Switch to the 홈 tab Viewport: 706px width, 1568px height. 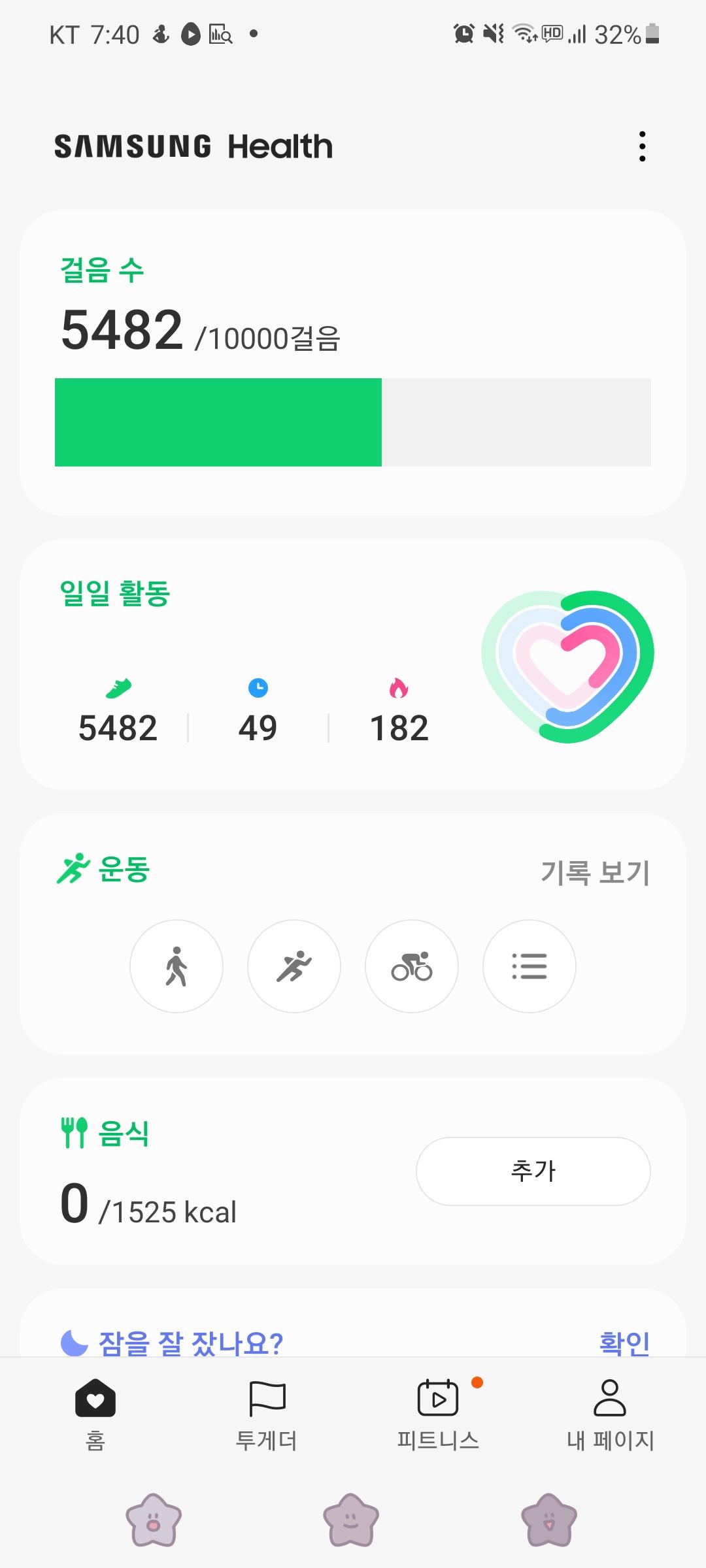click(x=95, y=1414)
